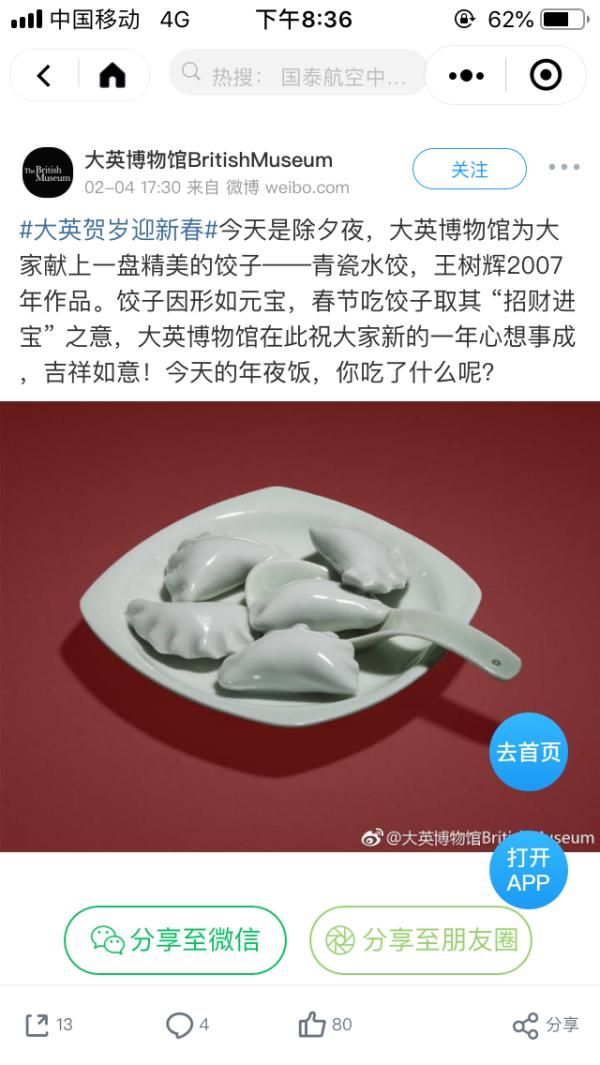Share the post via 分享至朋友圈

point(420,940)
